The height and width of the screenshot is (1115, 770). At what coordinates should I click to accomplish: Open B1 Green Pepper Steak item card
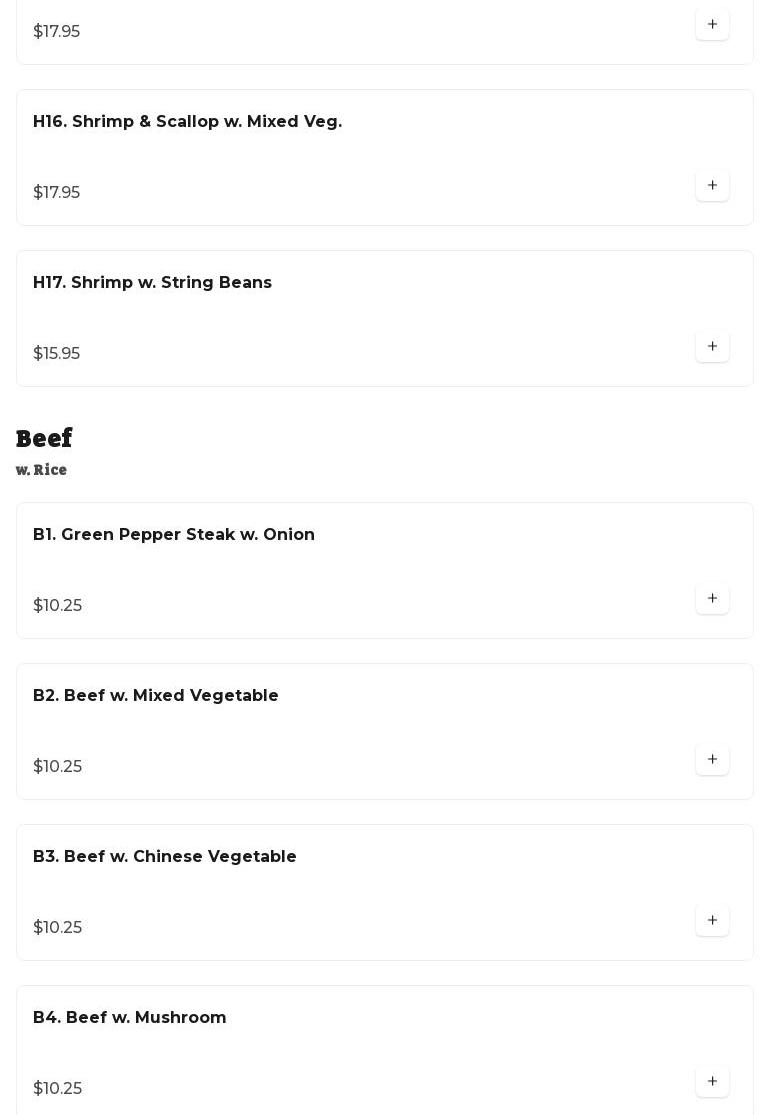pyautogui.click(x=174, y=535)
